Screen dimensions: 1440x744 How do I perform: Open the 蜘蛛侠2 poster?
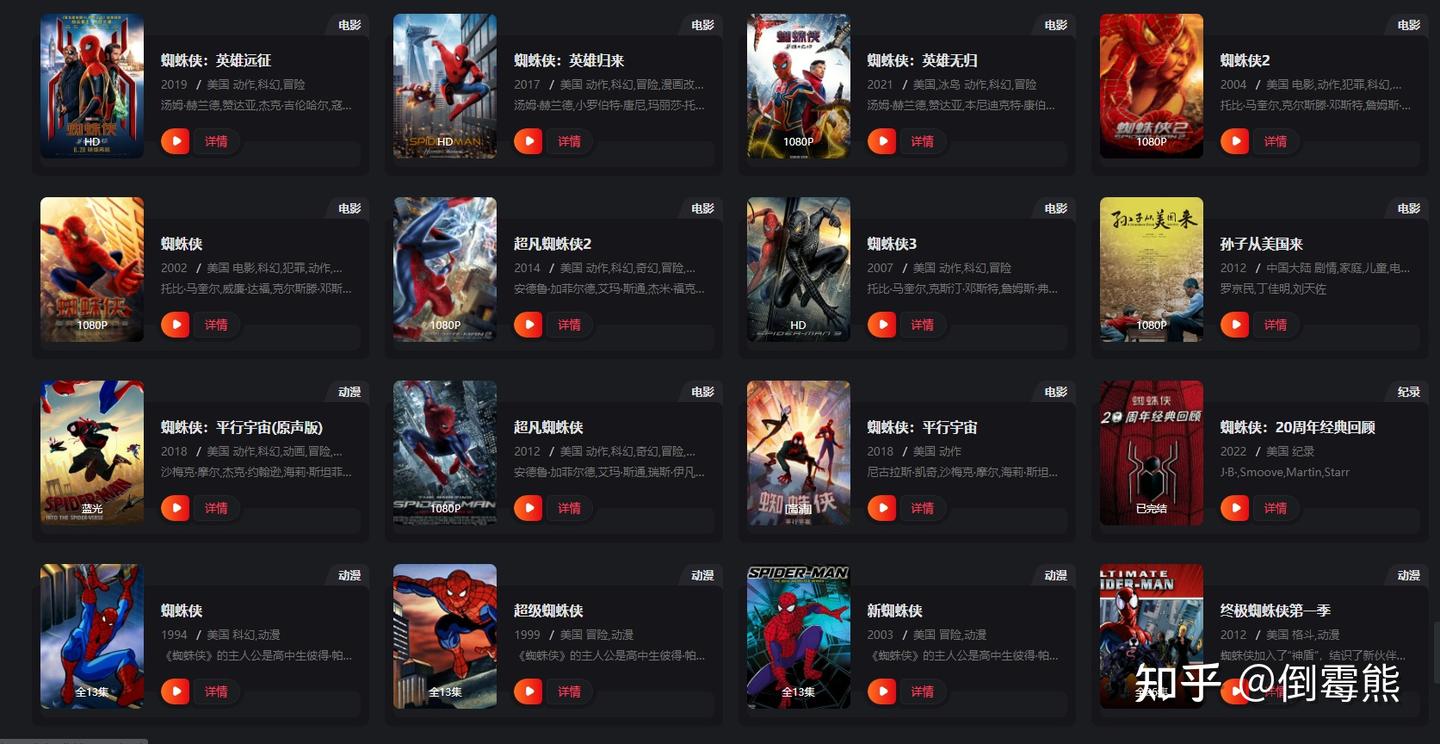coord(1151,86)
